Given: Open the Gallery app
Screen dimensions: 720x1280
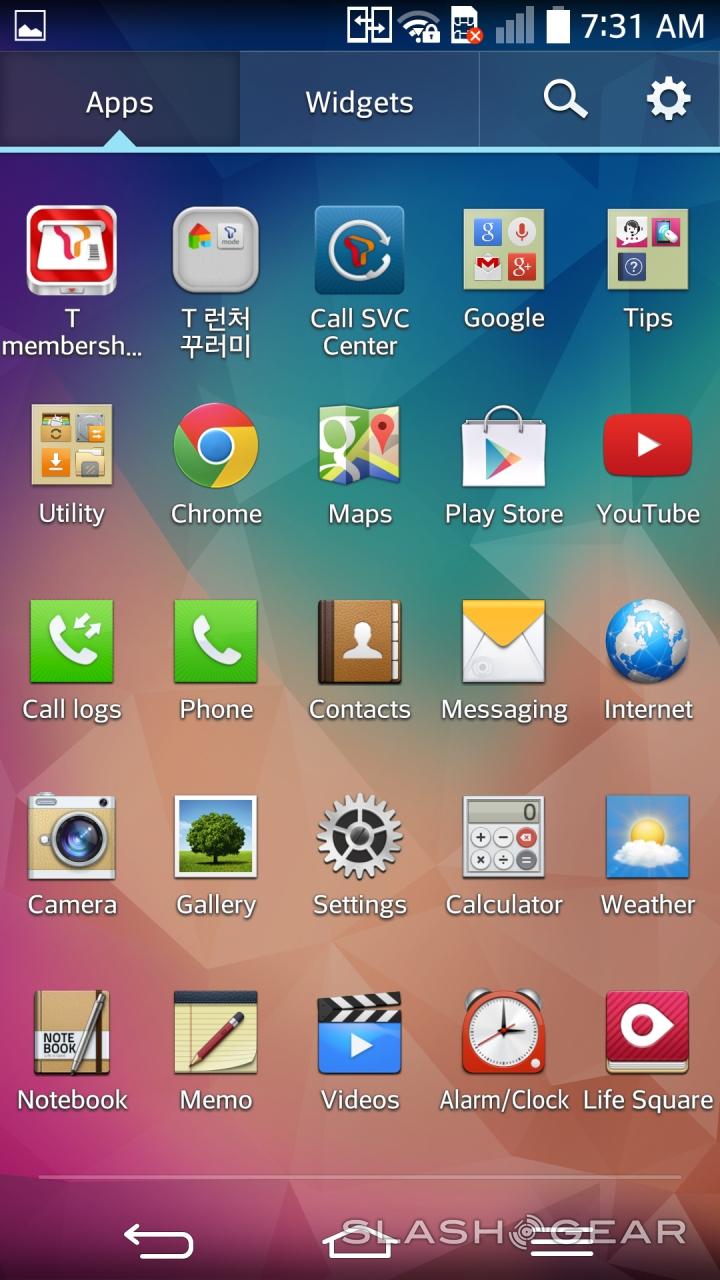Looking at the screenshot, I should (x=216, y=838).
